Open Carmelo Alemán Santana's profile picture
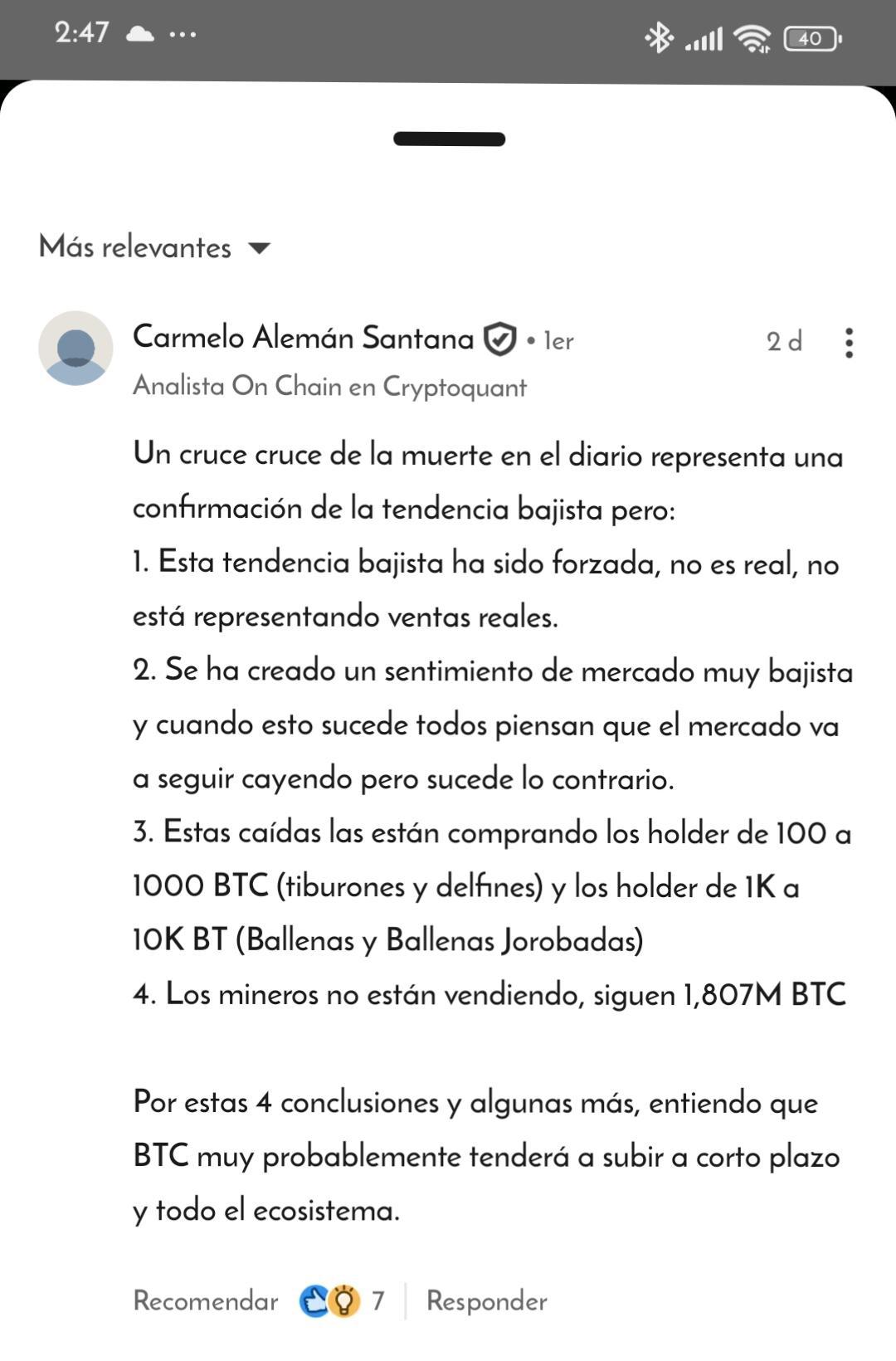 coord(75,349)
